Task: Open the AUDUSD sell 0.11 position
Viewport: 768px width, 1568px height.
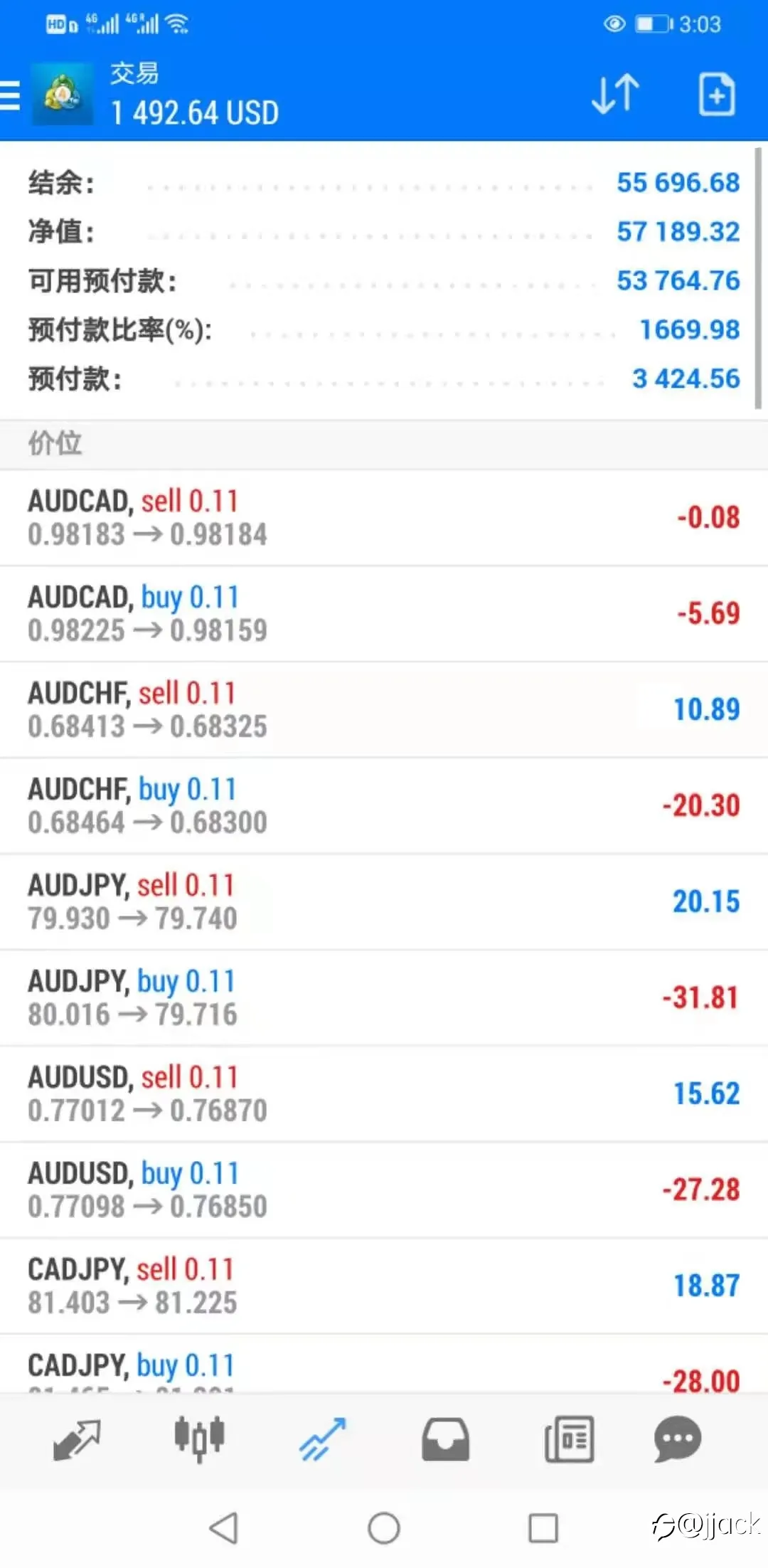Action: coord(384,1094)
